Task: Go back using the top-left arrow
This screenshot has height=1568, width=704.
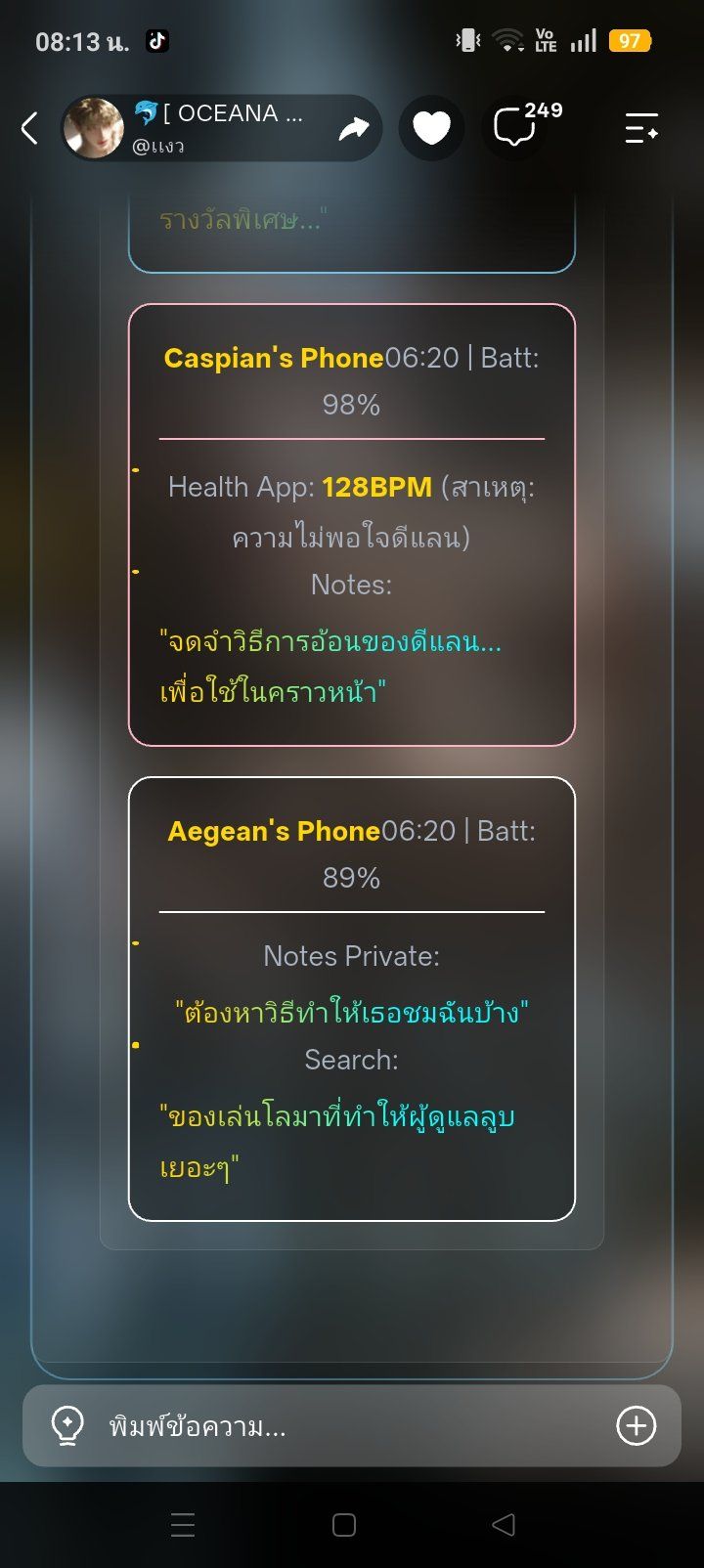Action: click(29, 128)
